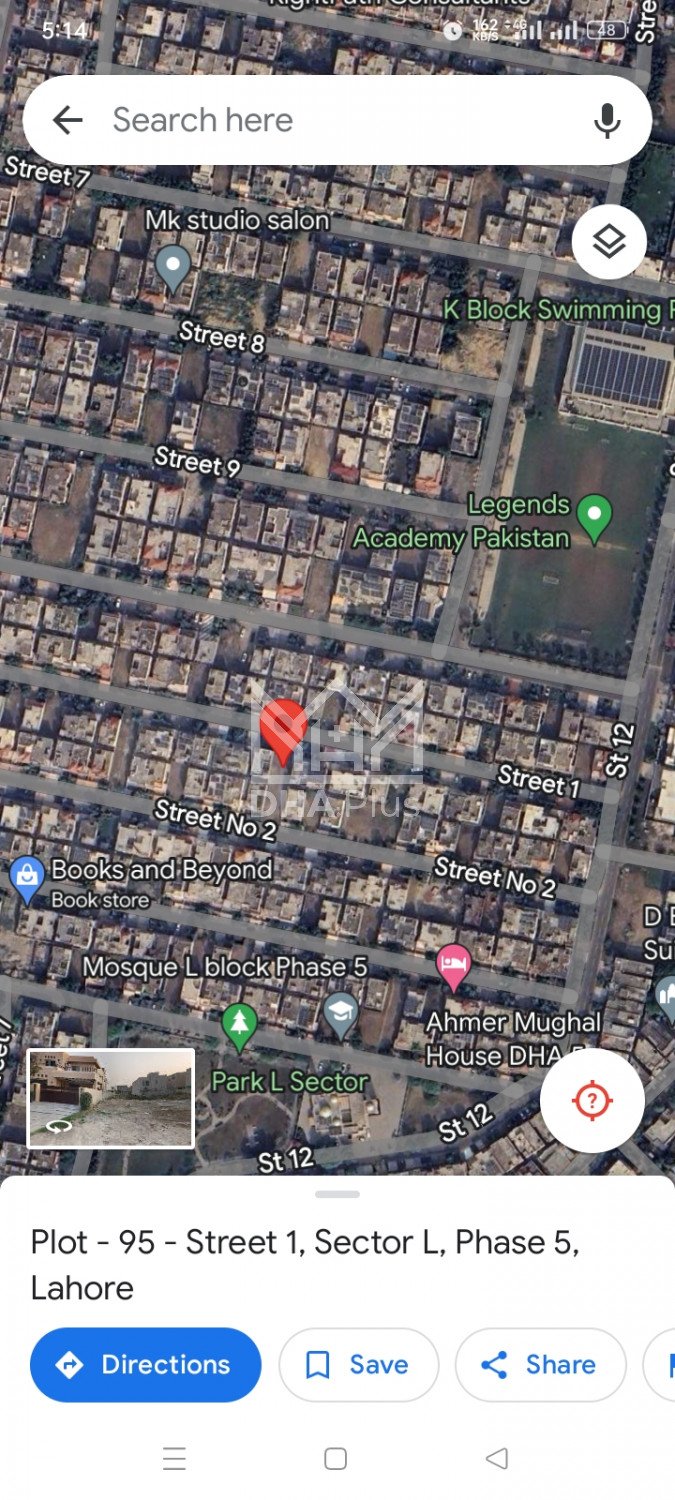Open the map layers selector
Image resolution: width=675 pixels, height=1500 pixels.
609,241
